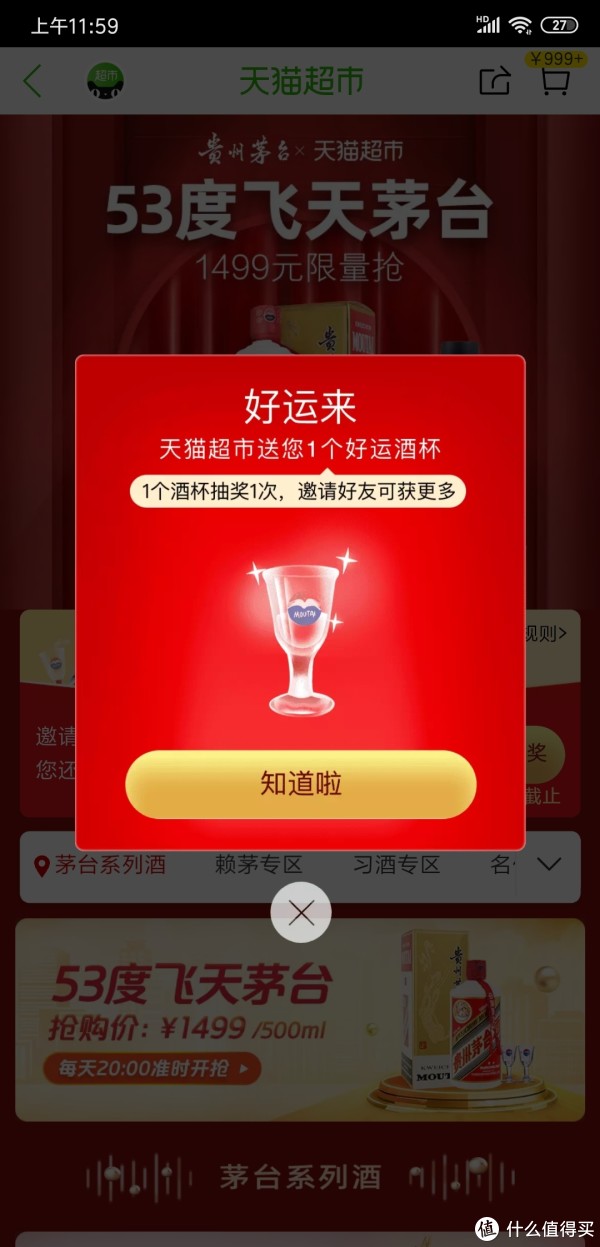Close the popup with the X button
The height and width of the screenshot is (1247, 600).
pos(301,912)
